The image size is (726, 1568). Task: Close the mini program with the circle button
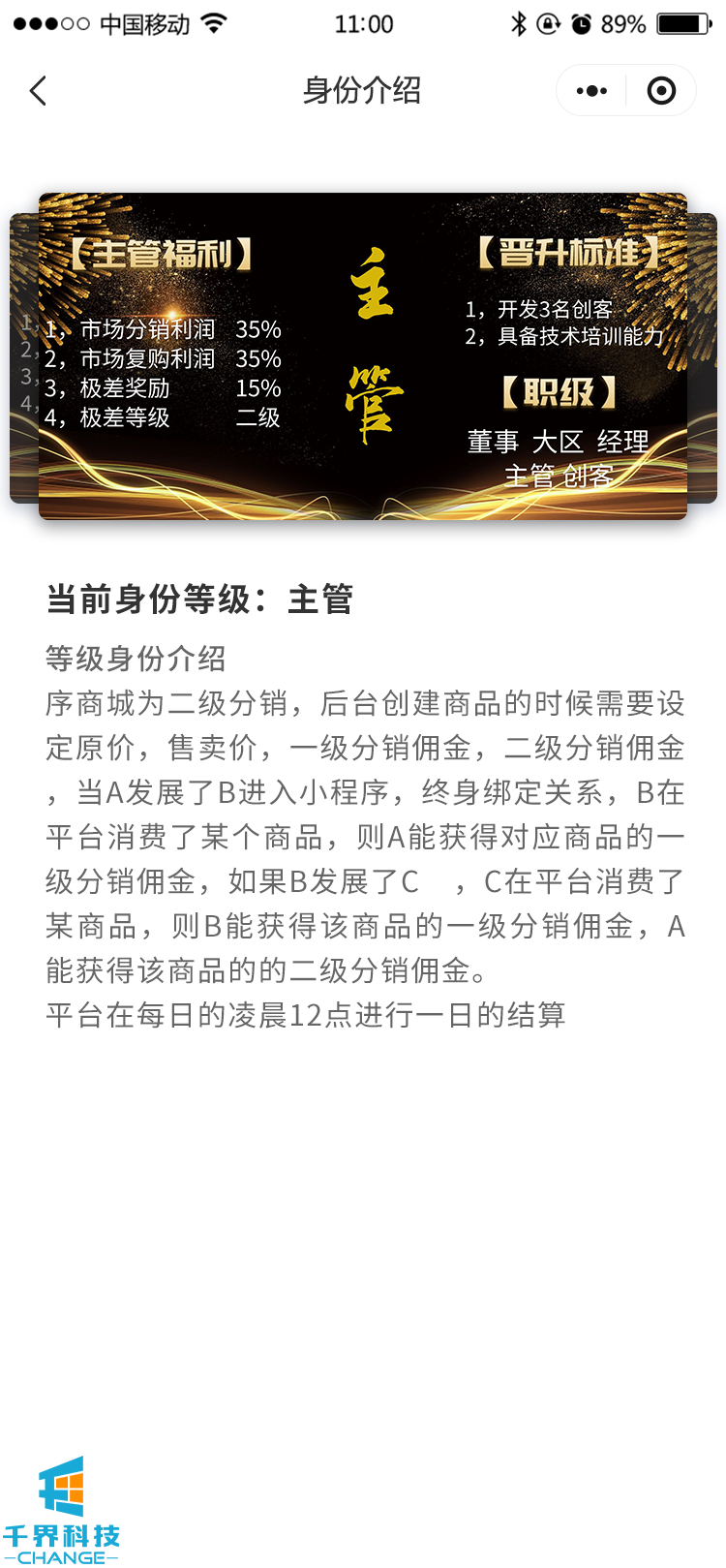point(661,91)
